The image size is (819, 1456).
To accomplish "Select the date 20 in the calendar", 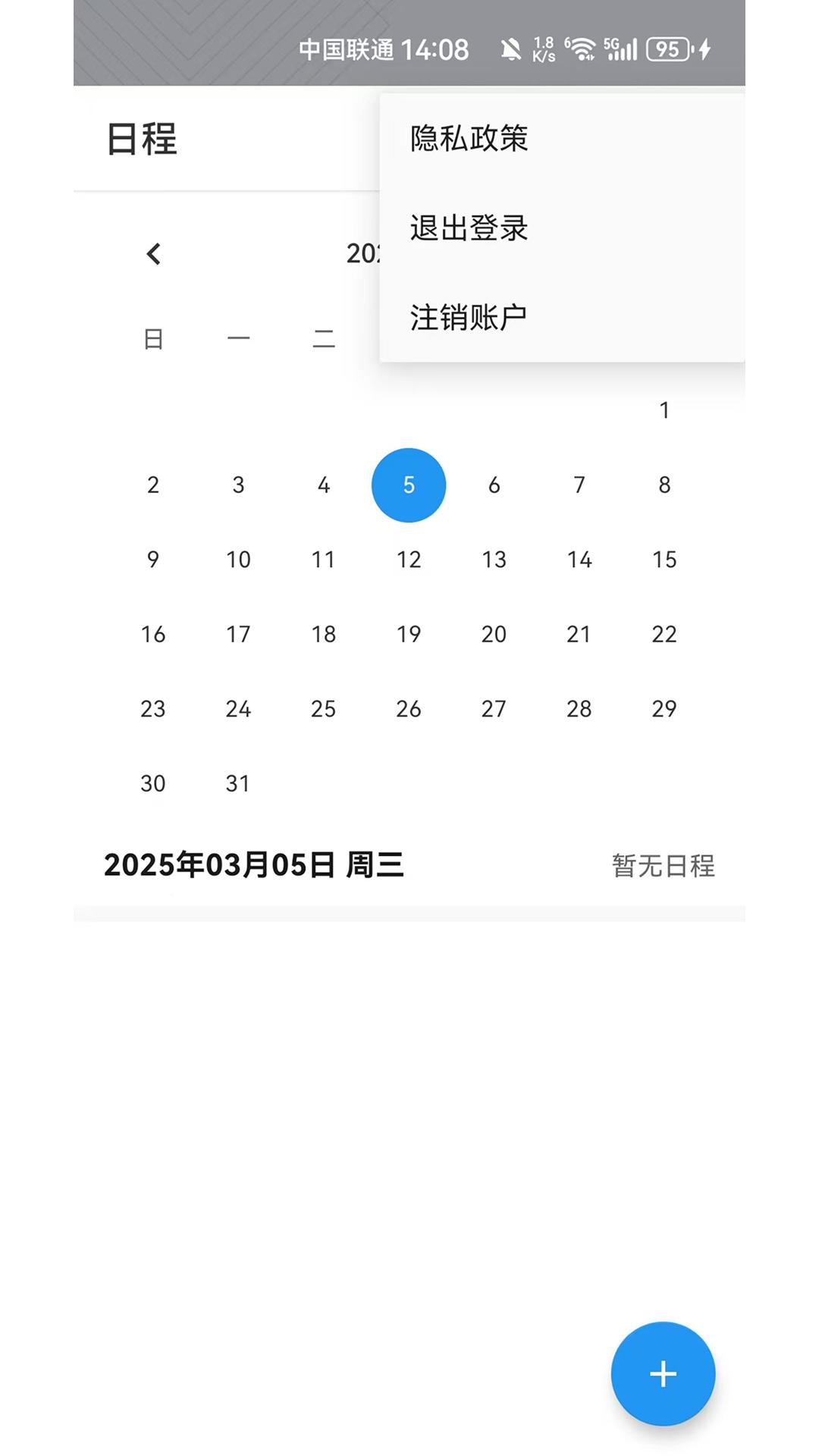I will 494,634.
